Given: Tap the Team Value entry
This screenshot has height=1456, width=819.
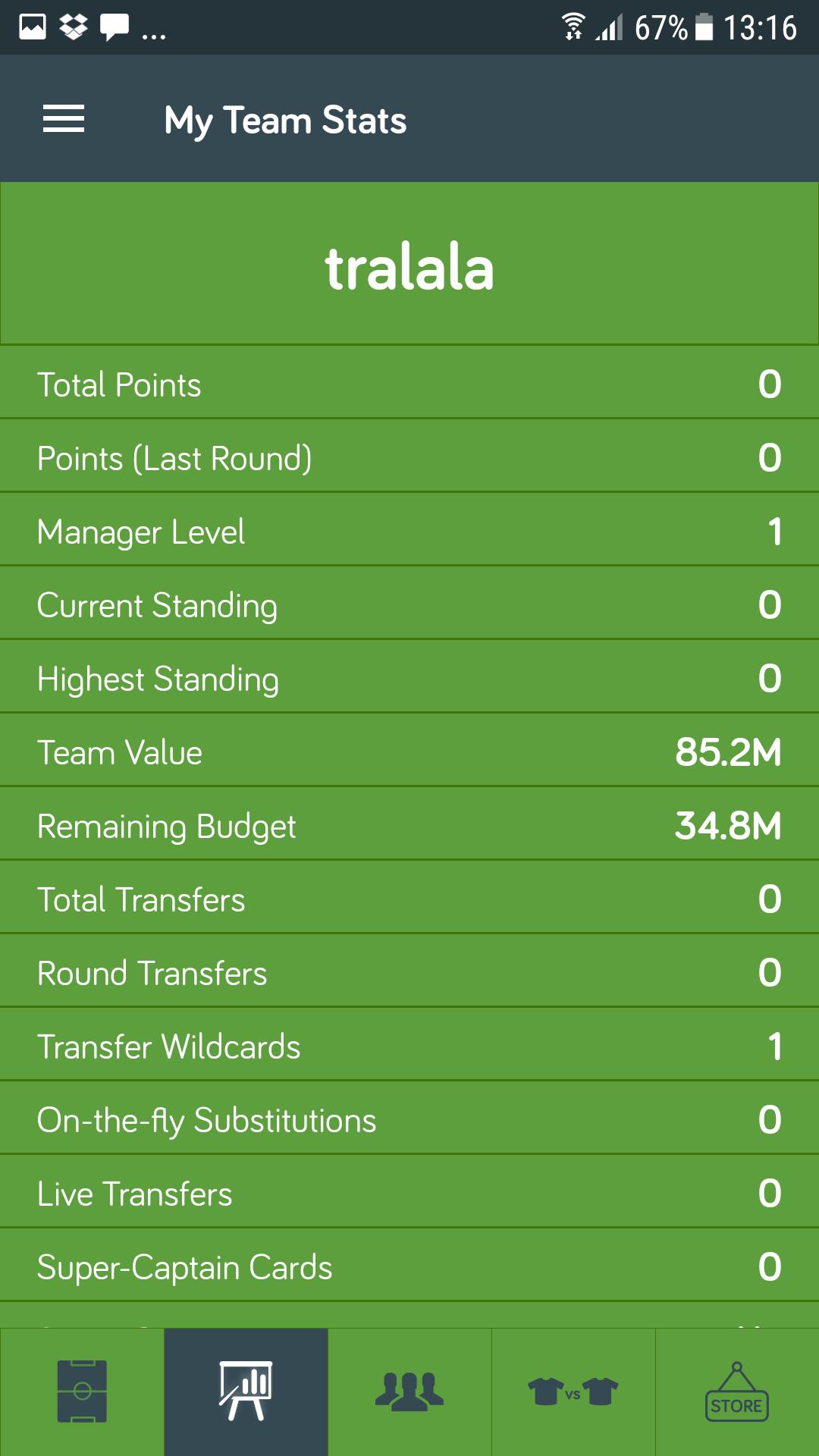Looking at the screenshot, I should pyautogui.click(x=409, y=752).
